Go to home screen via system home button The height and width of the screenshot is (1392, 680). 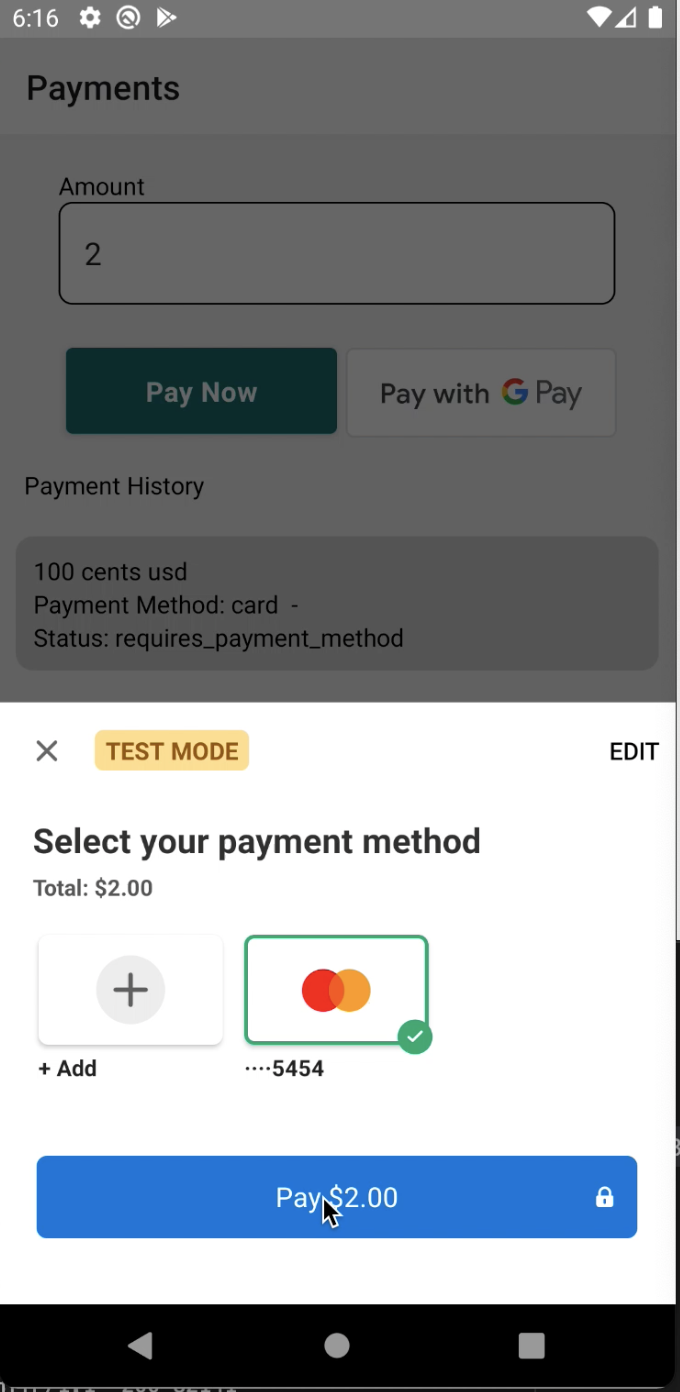(337, 1346)
